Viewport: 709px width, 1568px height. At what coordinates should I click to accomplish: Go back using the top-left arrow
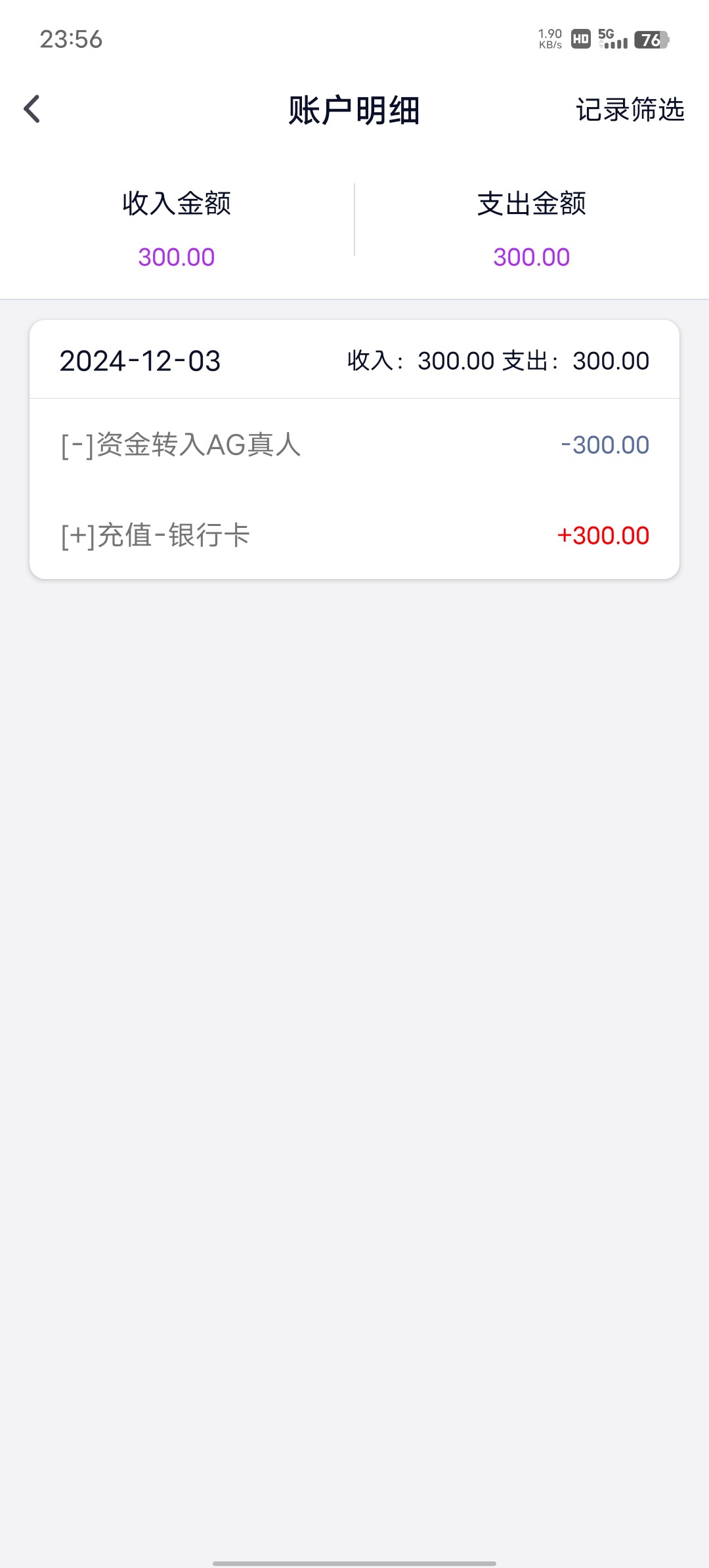pos(32,109)
